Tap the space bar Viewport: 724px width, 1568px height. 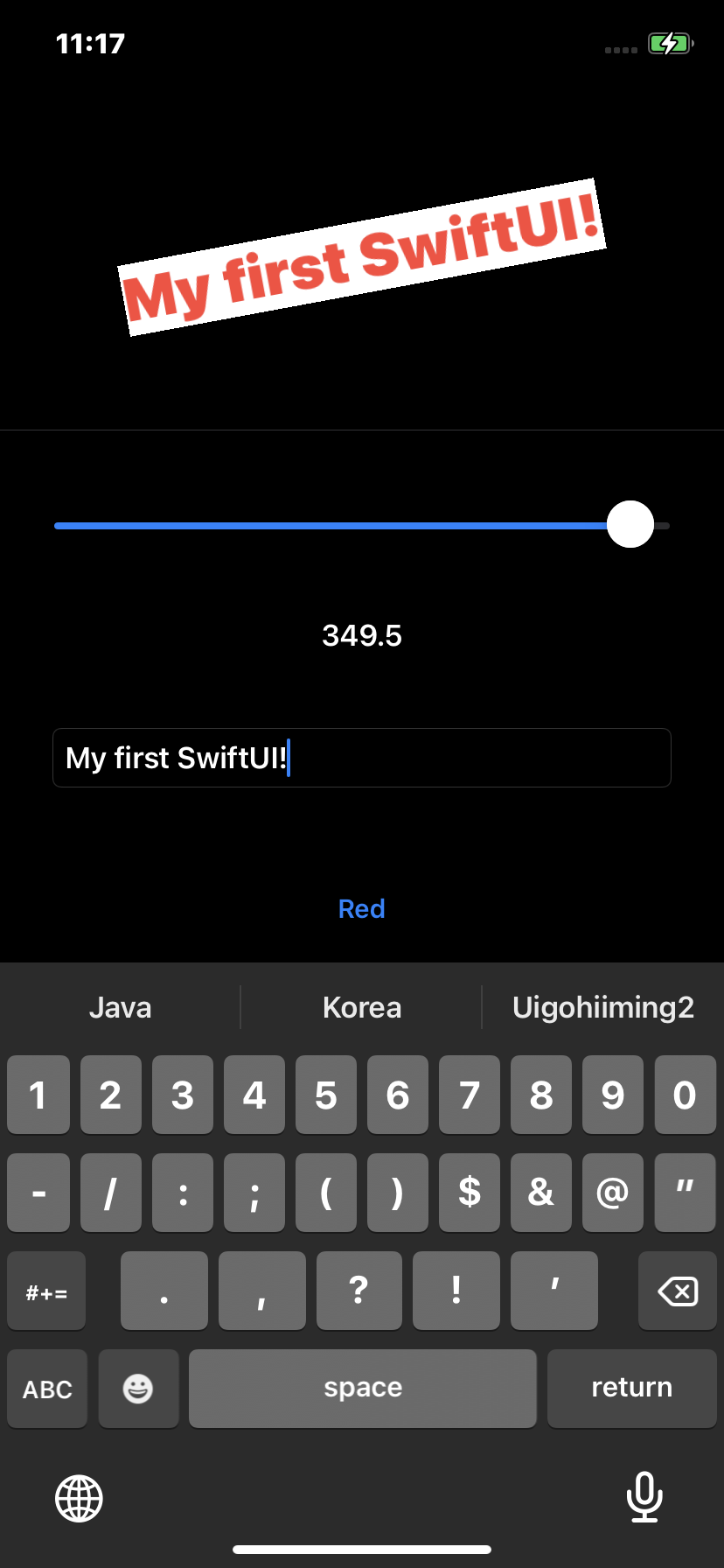pos(362,1388)
